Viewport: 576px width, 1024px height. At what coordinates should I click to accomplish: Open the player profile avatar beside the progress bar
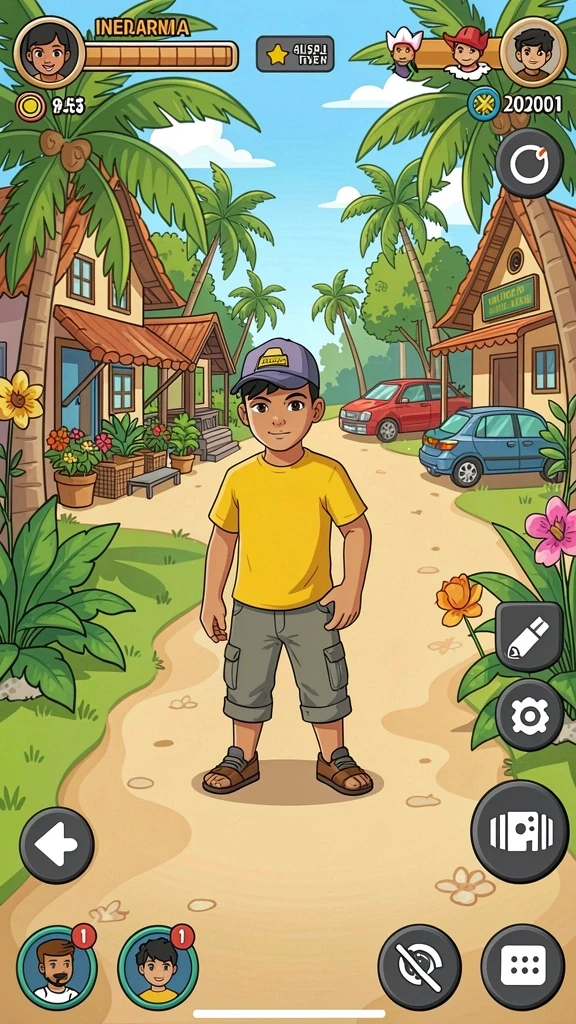pos(49,52)
